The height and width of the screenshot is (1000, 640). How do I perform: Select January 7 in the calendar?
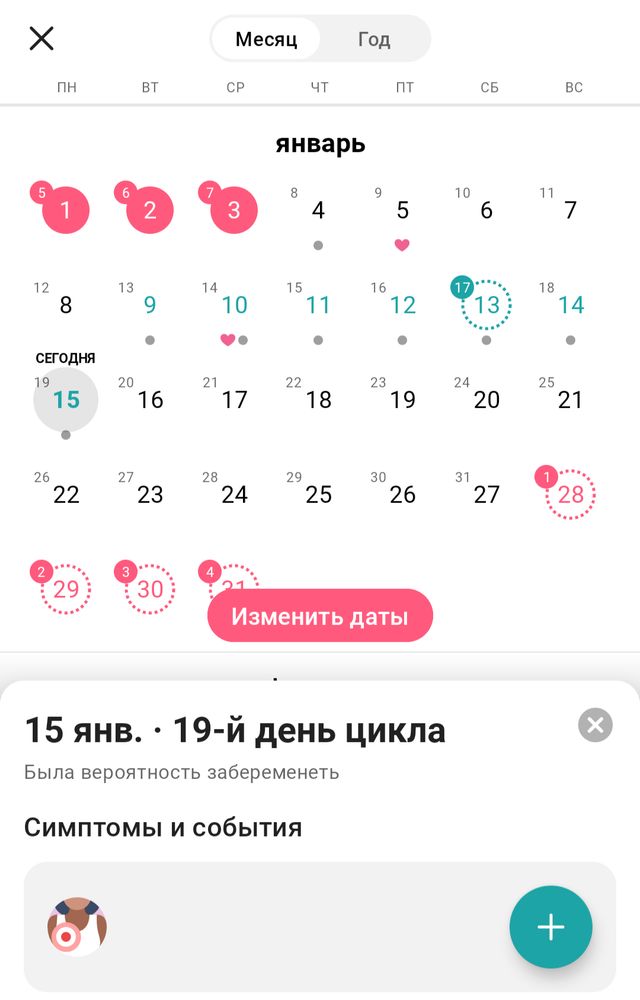(571, 211)
